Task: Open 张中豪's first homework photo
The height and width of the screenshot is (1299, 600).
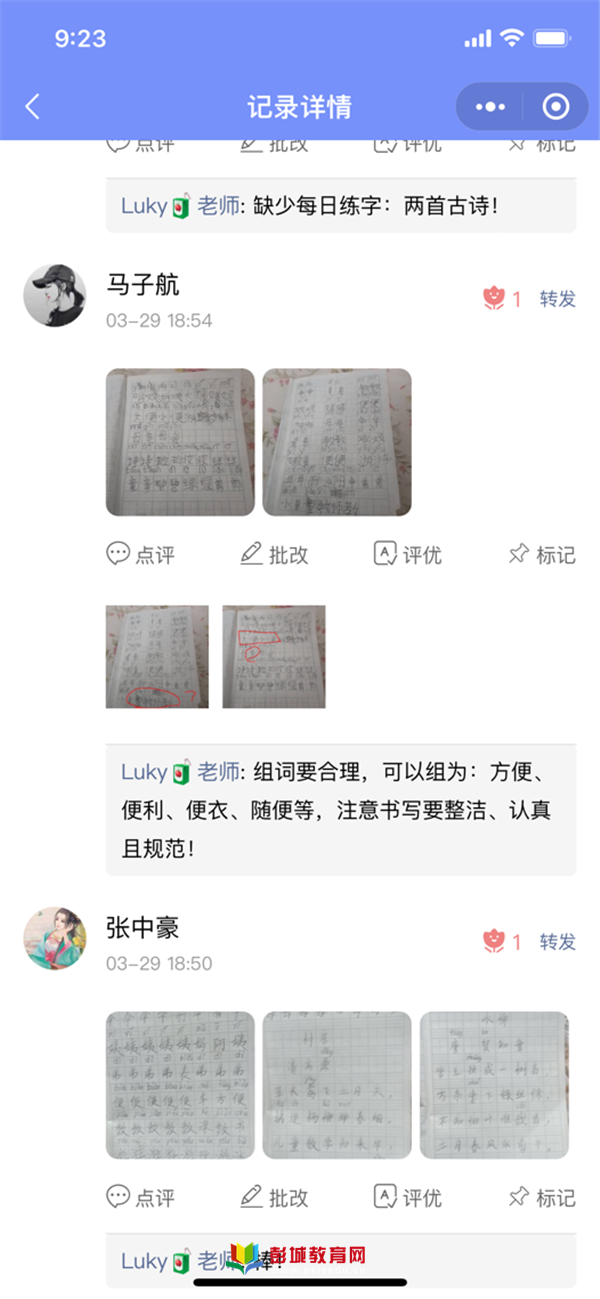Action: (x=180, y=1085)
